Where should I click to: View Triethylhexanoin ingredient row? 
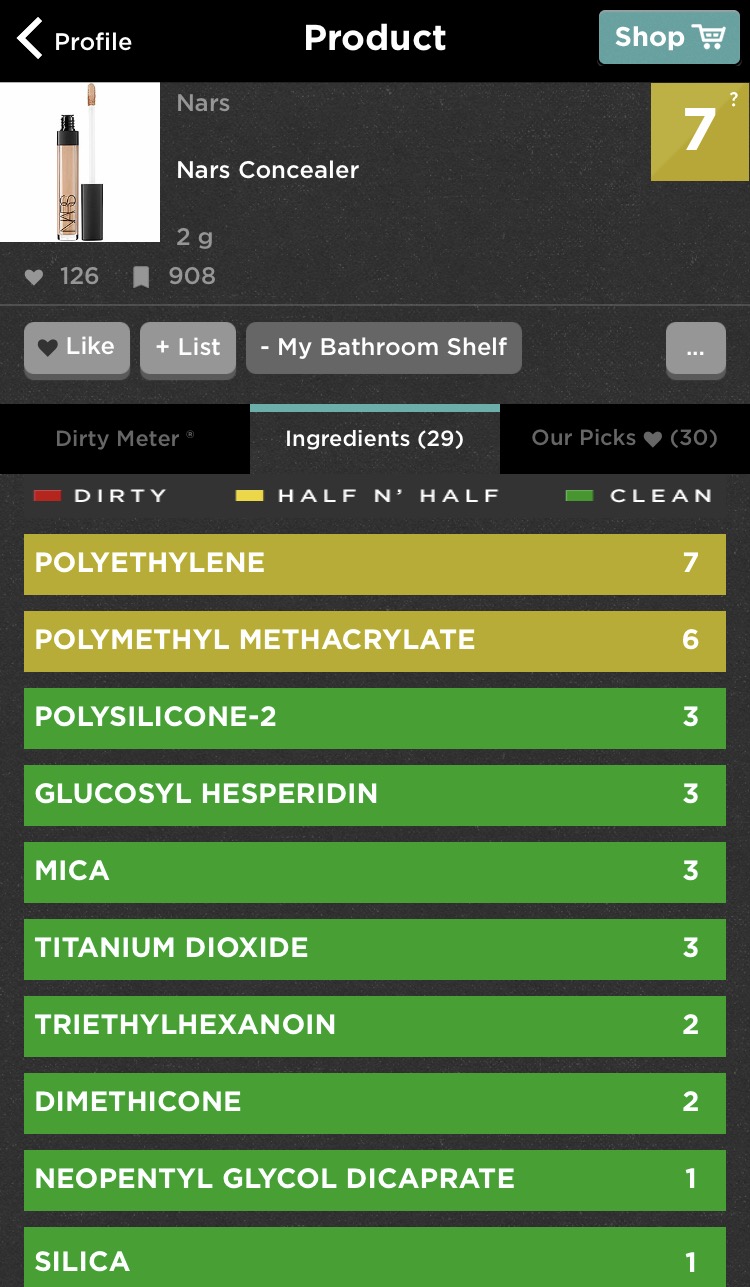click(375, 1026)
